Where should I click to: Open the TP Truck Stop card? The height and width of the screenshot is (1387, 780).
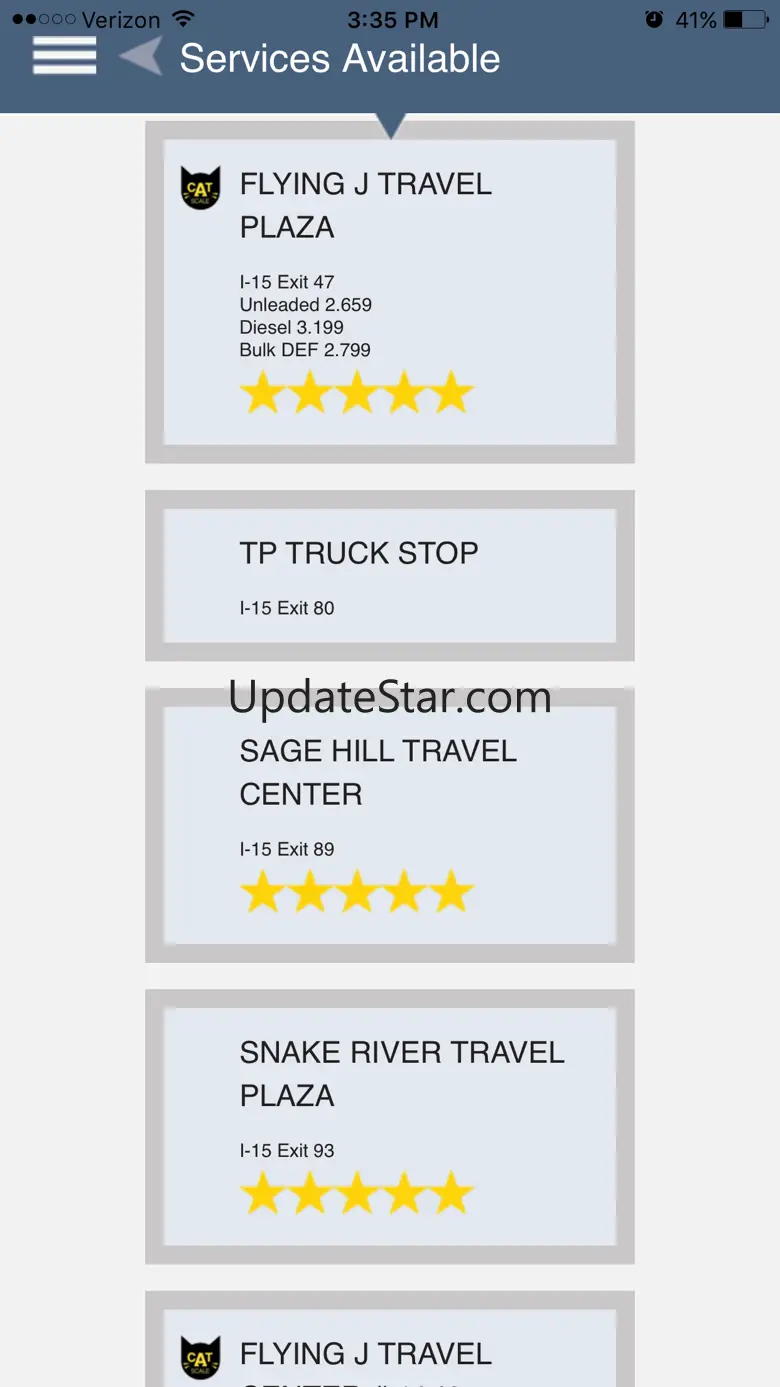pos(390,575)
